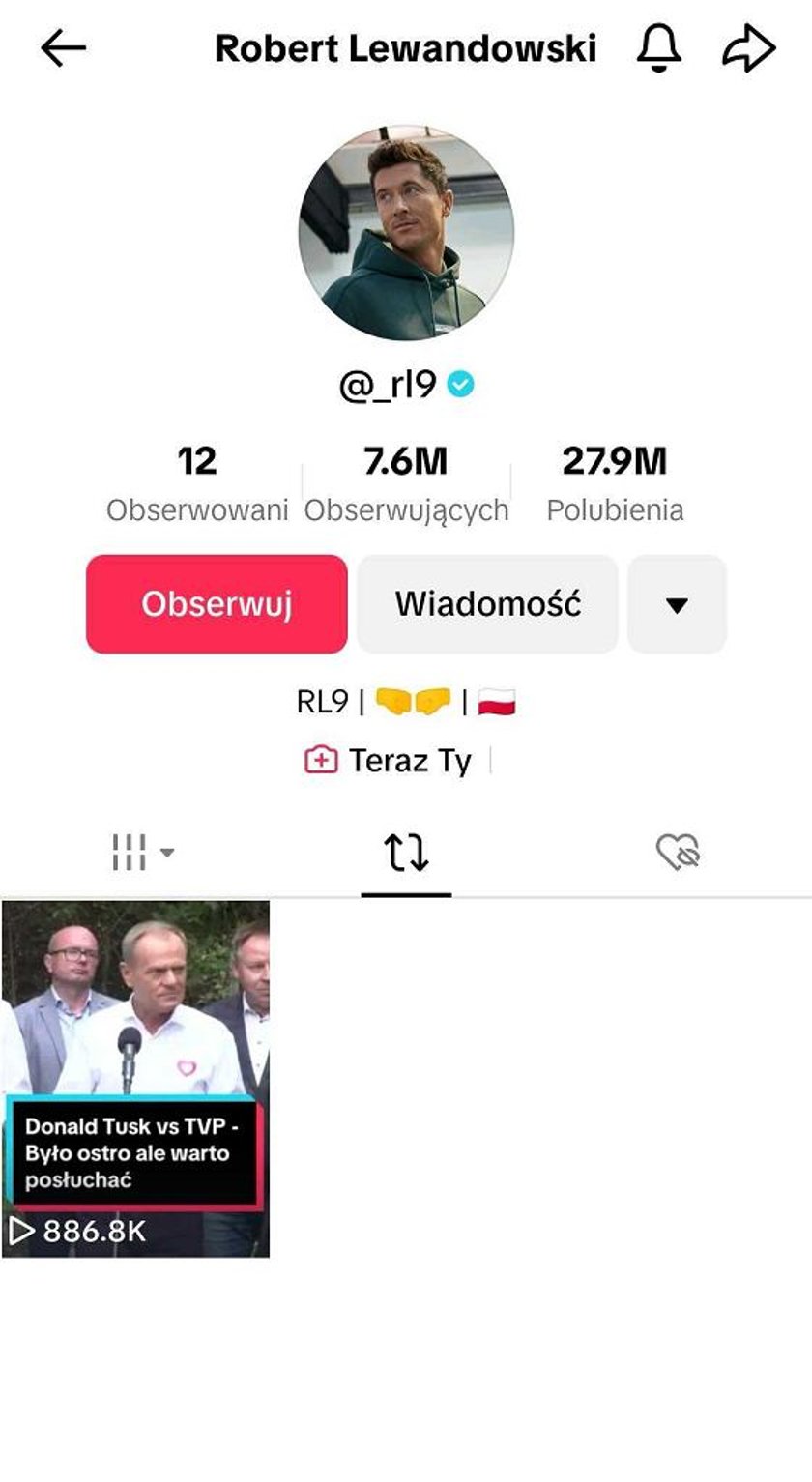Open the notifications bell
Screen dimensions: 812x1482
tap(658, 48)
